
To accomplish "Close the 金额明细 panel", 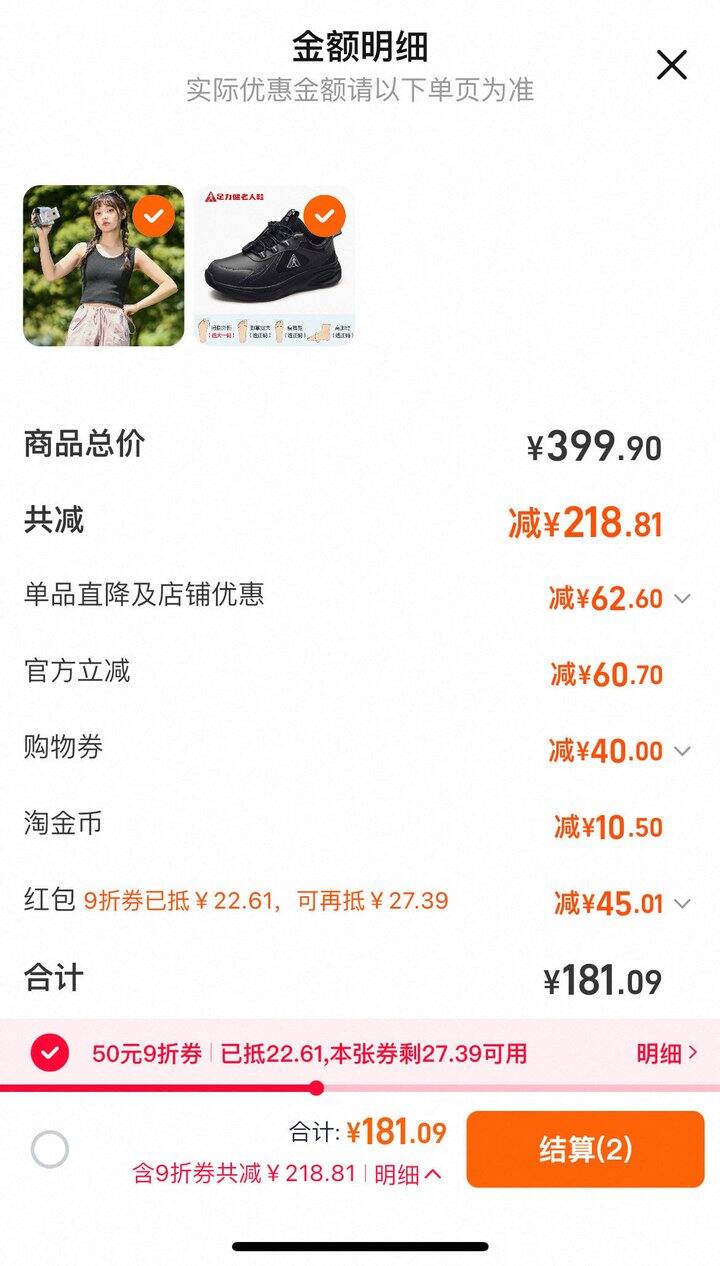I will [671, 65].
